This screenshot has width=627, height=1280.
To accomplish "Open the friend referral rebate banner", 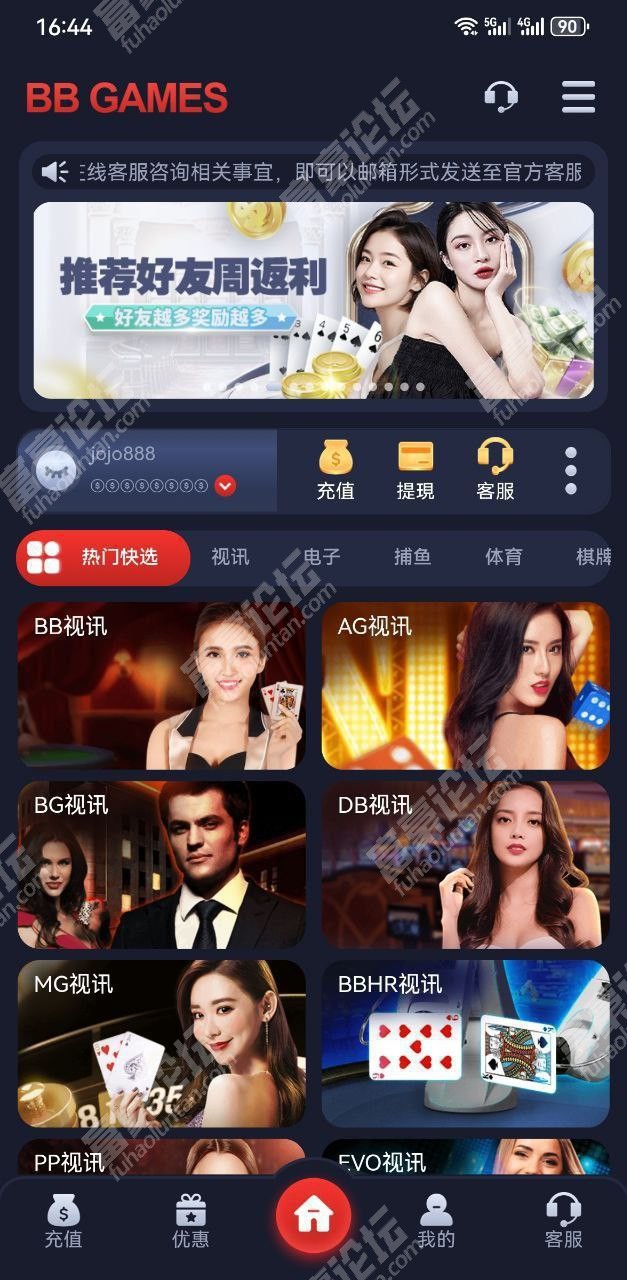I will tap(313, 300).
